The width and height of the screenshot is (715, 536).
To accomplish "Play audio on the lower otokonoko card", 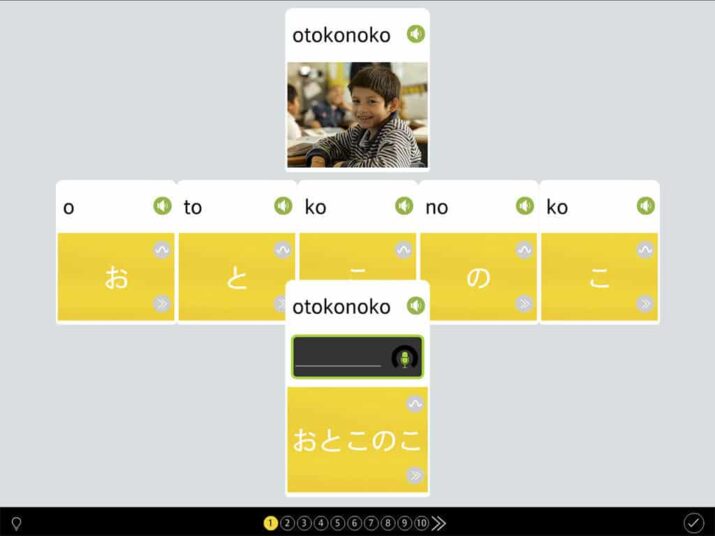I will tap(416, 306).
